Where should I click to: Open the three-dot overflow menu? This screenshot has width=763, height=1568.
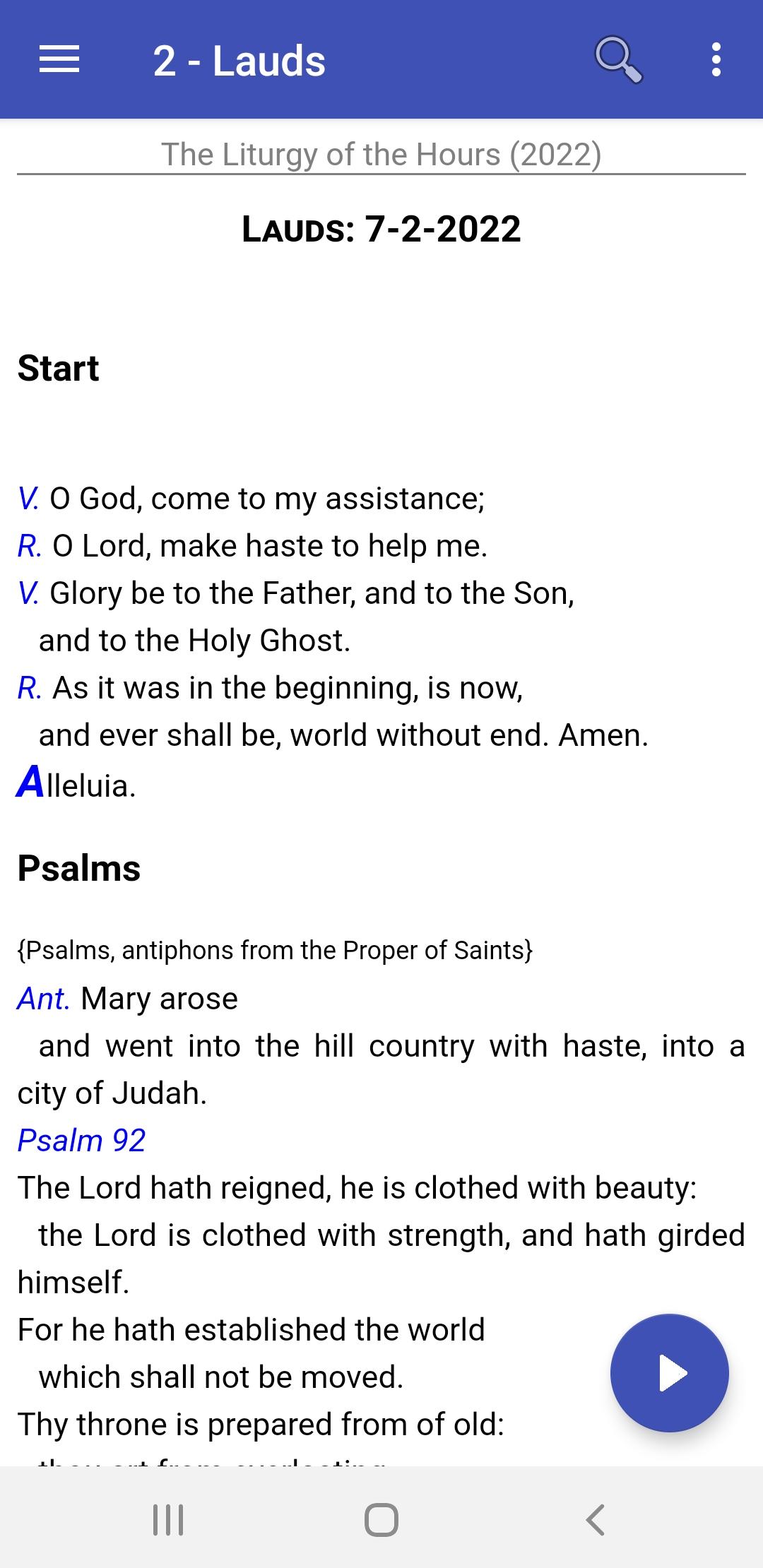tap(716, 59)
